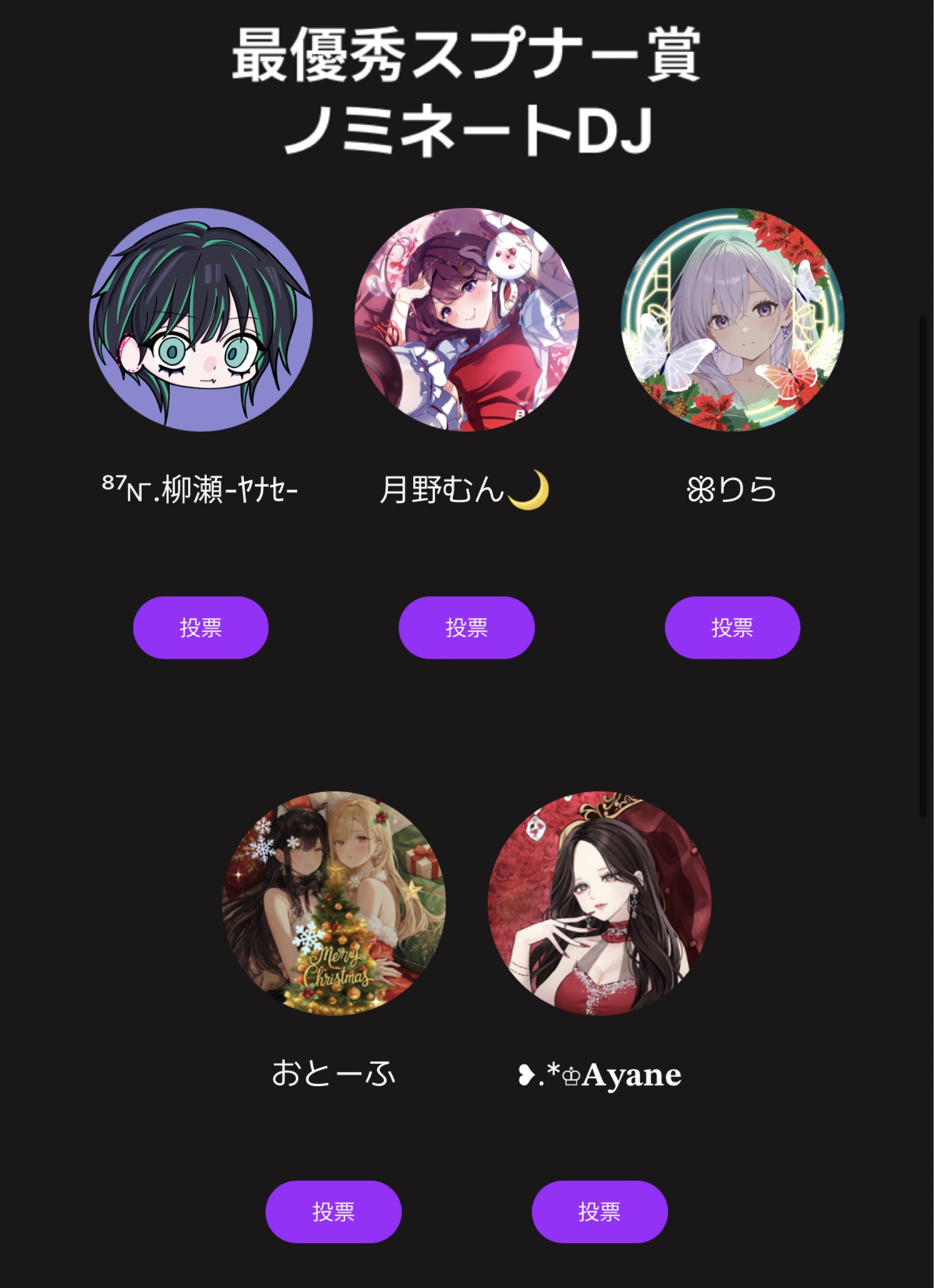
Task: Click the name label おとーふ
Action: pyautogui.click(x=335, y=1074)
